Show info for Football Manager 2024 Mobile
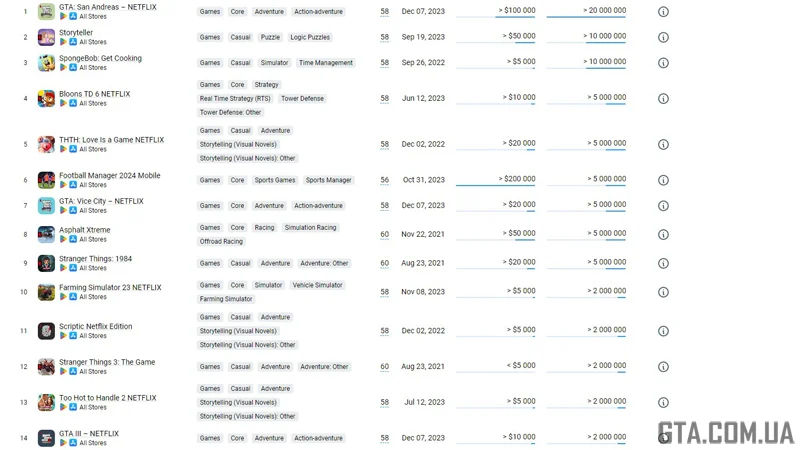 (x=663, y=180)
